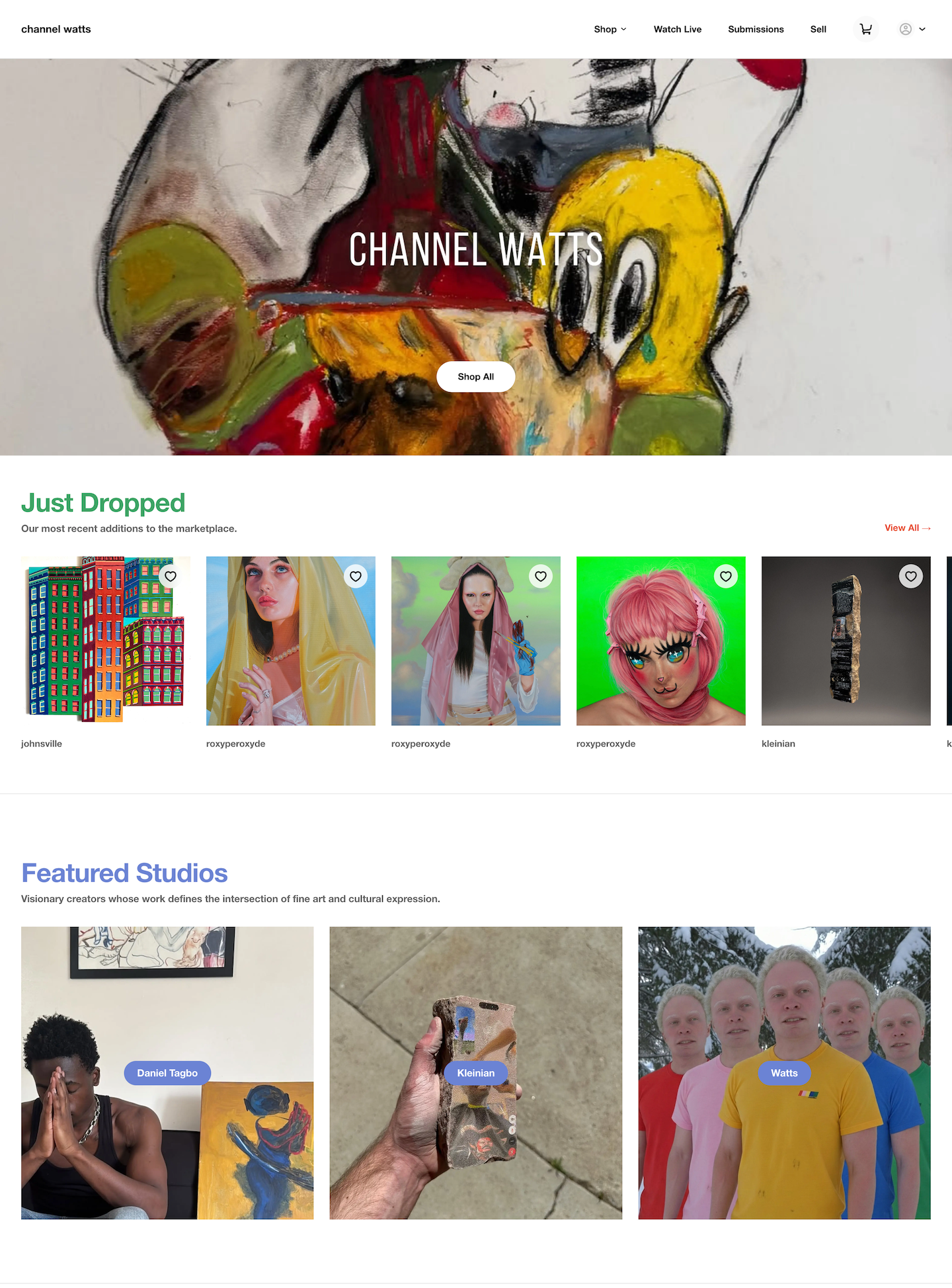Open the Watts featured studio
This screenshot has height=1288, width=952.
(784, 1072)
